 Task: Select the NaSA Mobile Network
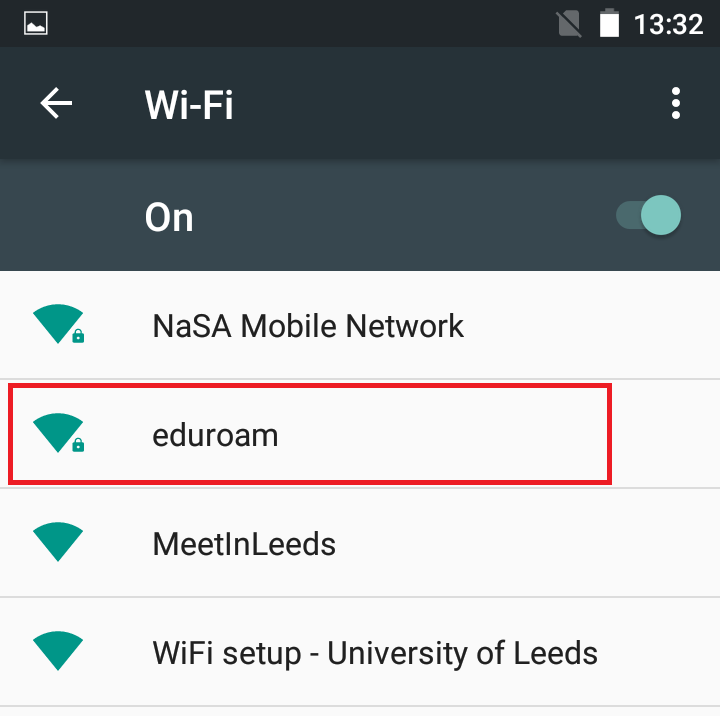pyautogui.click(x=308, y=326)
